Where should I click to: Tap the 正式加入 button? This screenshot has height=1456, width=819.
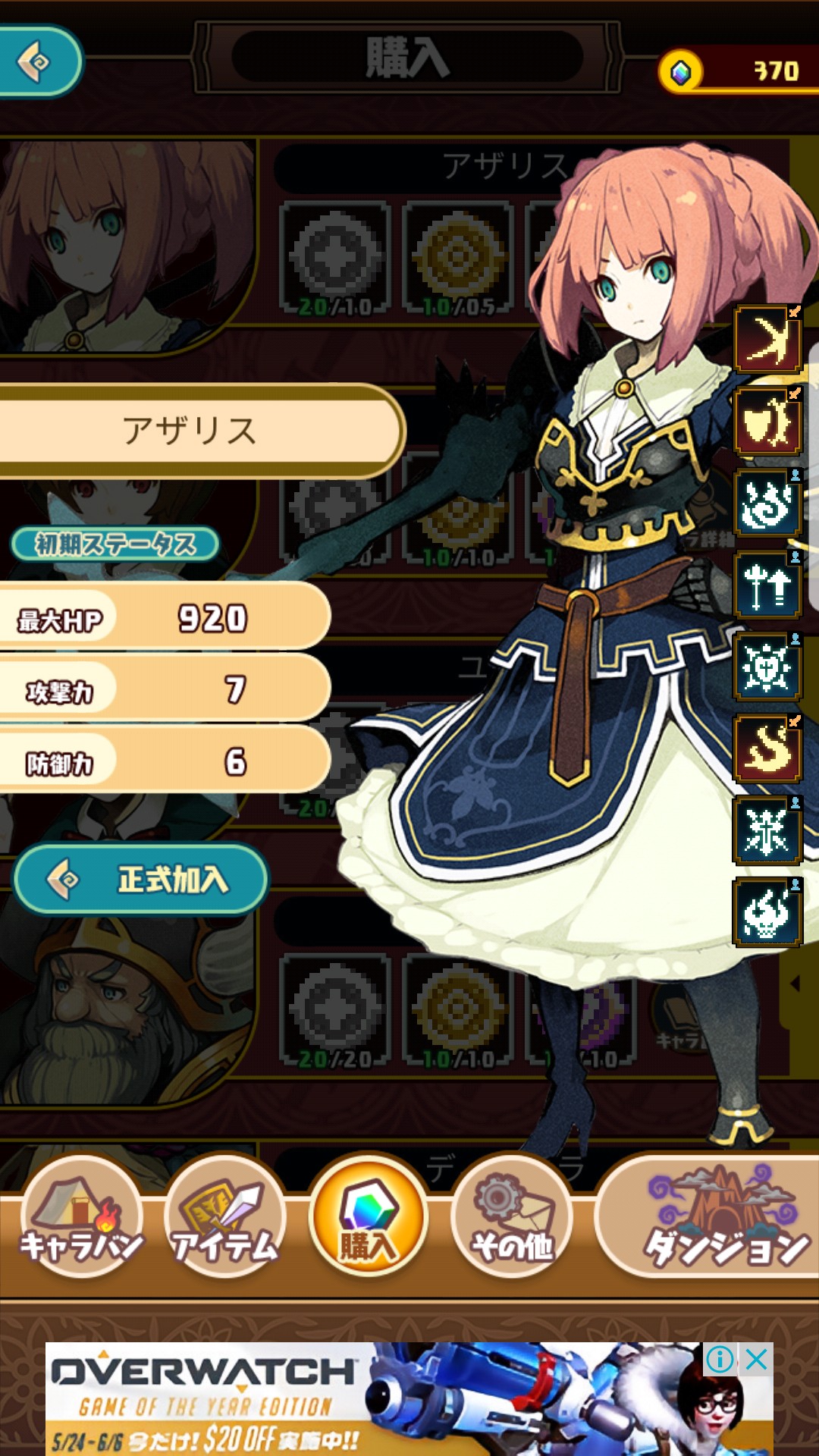pos(141,880)
